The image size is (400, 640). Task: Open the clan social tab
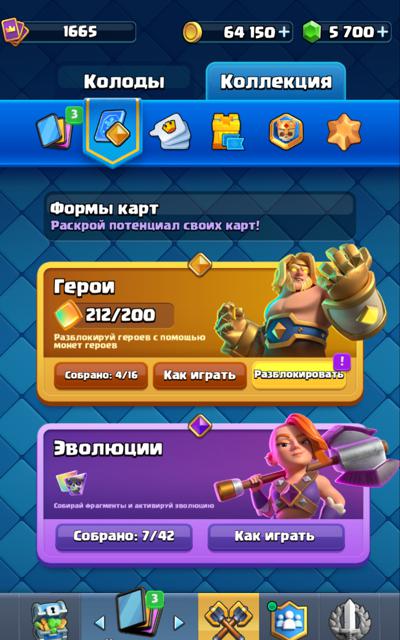point(288,619)
